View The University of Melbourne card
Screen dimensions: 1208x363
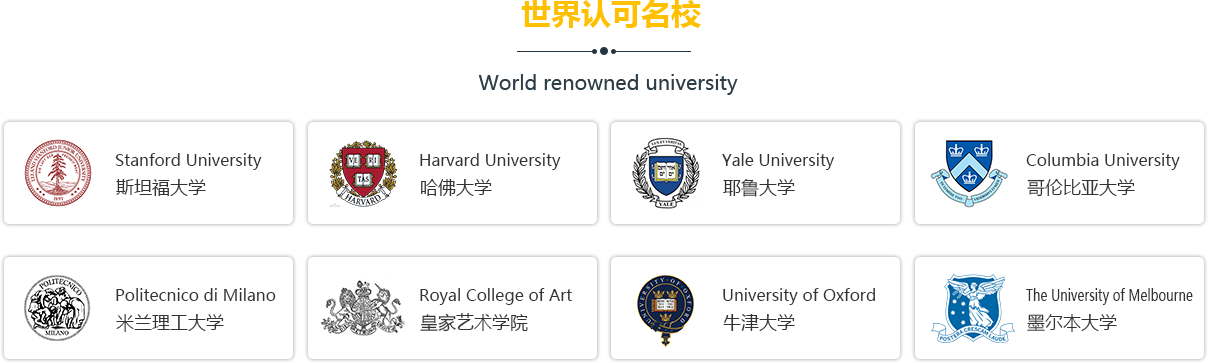tap(1059, 308)
